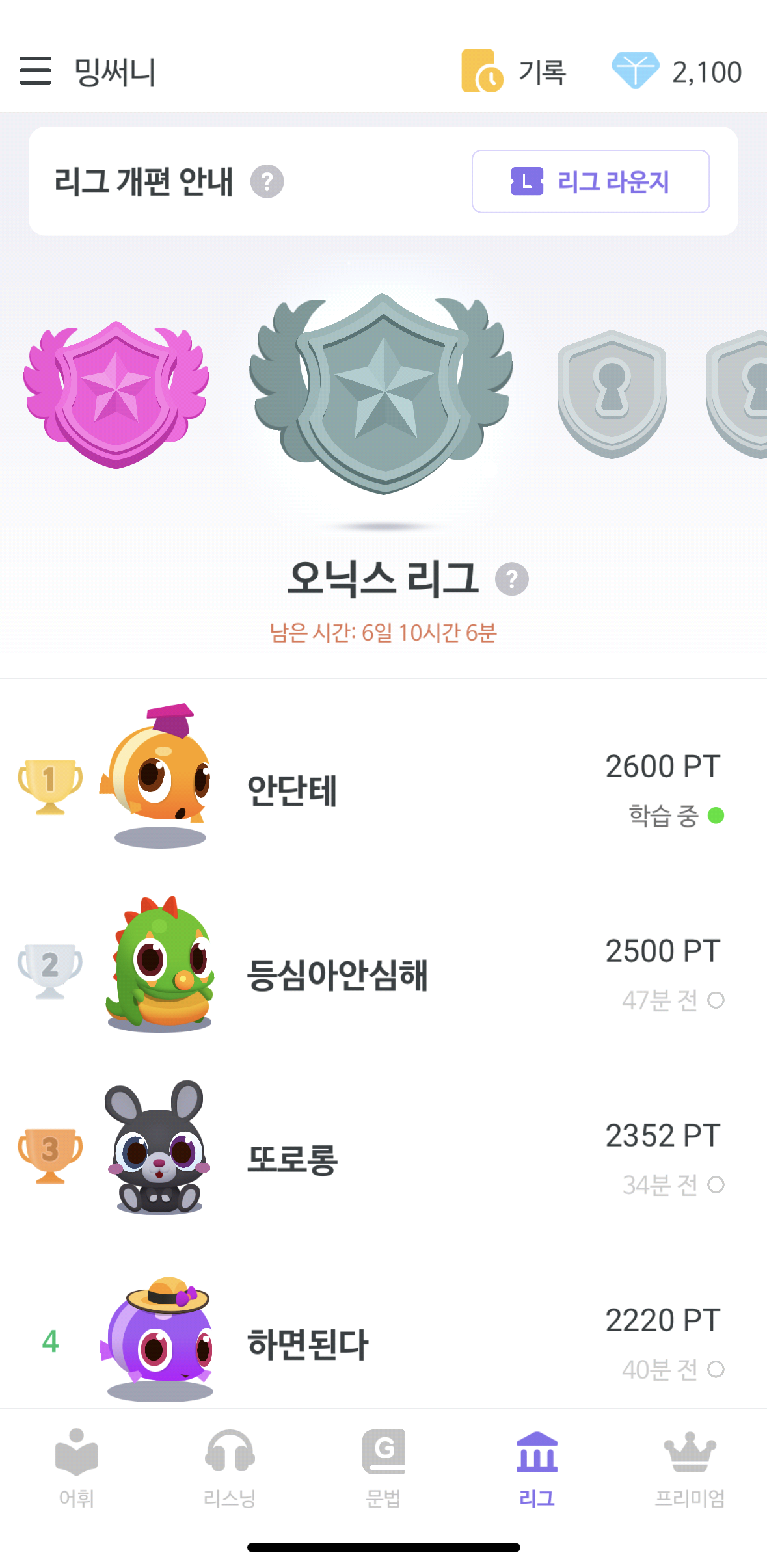Open help icon next to 오닉스 리그
This screenshot has height=1568, width=767.
tap(511, 579)
